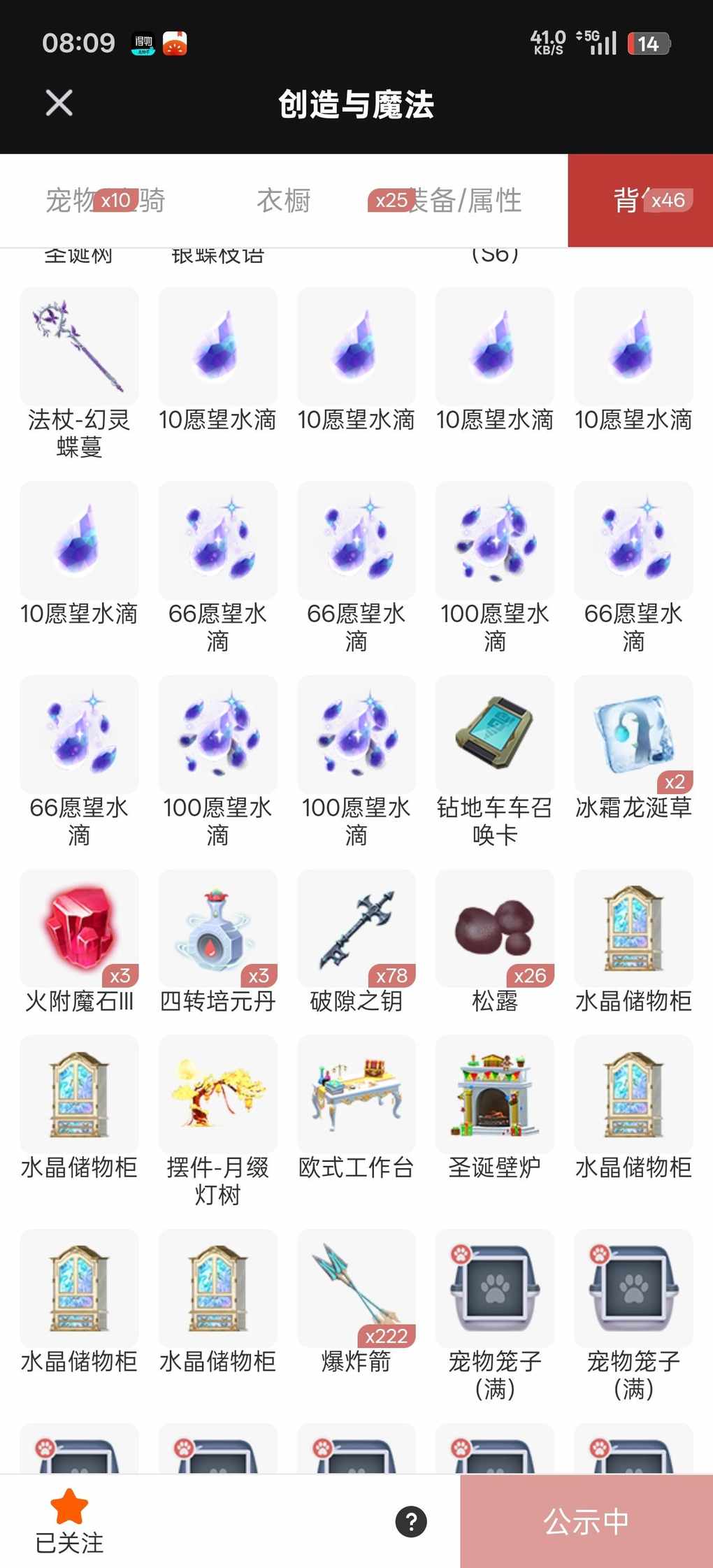Open the help question mark
This screenshot has height=1568, width=713.
click(411, 1521)
